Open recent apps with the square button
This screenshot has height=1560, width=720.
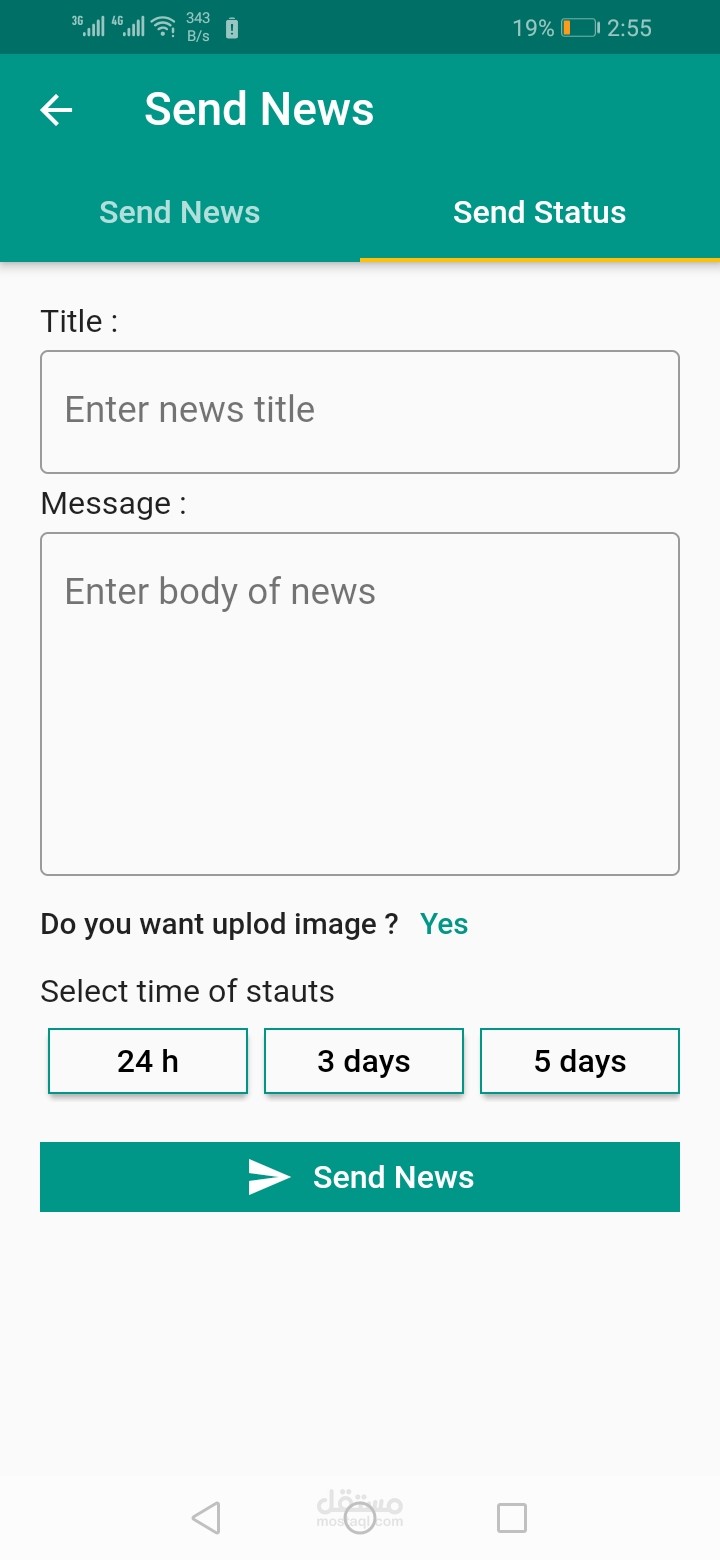[x=512, y=1518]
